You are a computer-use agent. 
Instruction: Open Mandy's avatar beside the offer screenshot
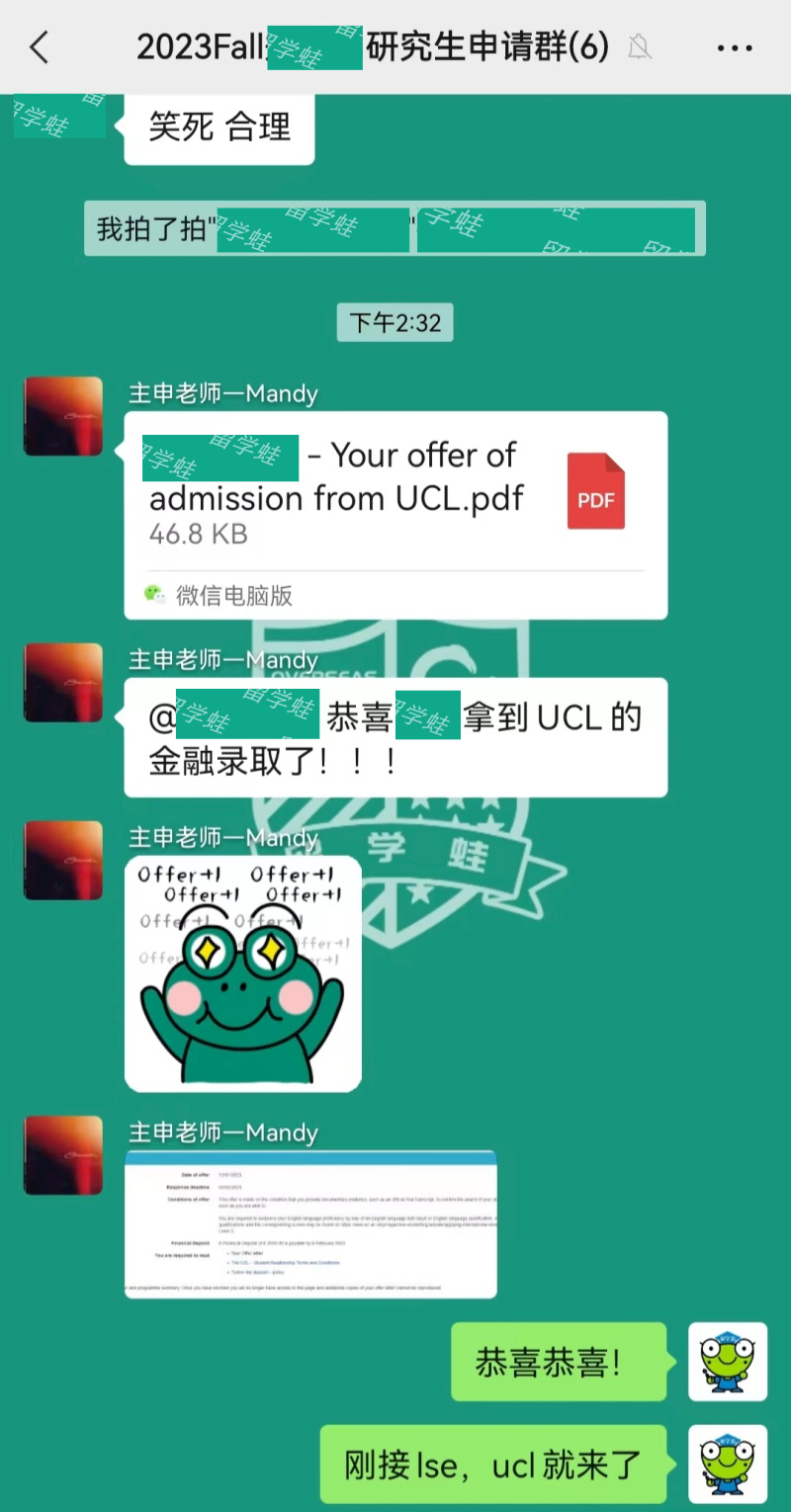62,1156
